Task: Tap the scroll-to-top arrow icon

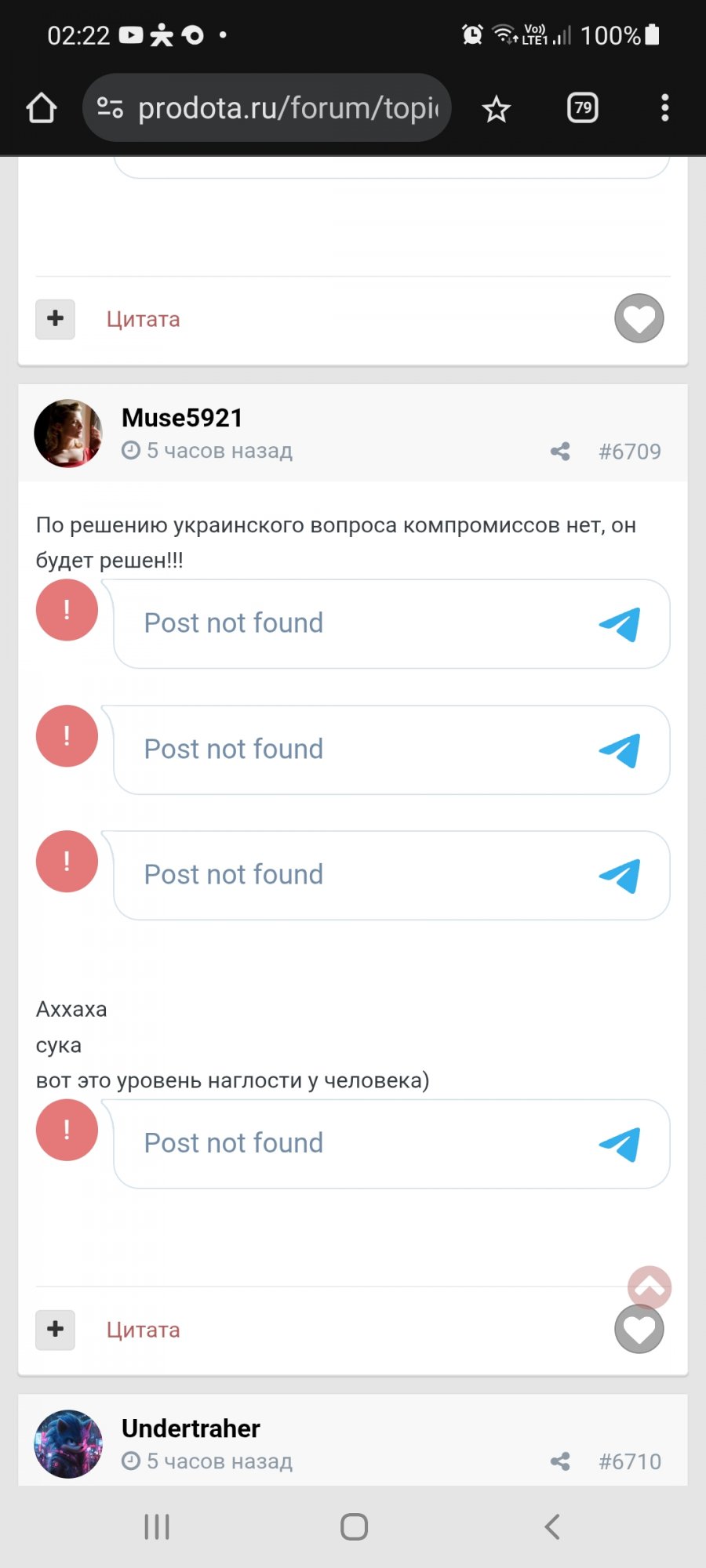Action: click(649, 1286)
